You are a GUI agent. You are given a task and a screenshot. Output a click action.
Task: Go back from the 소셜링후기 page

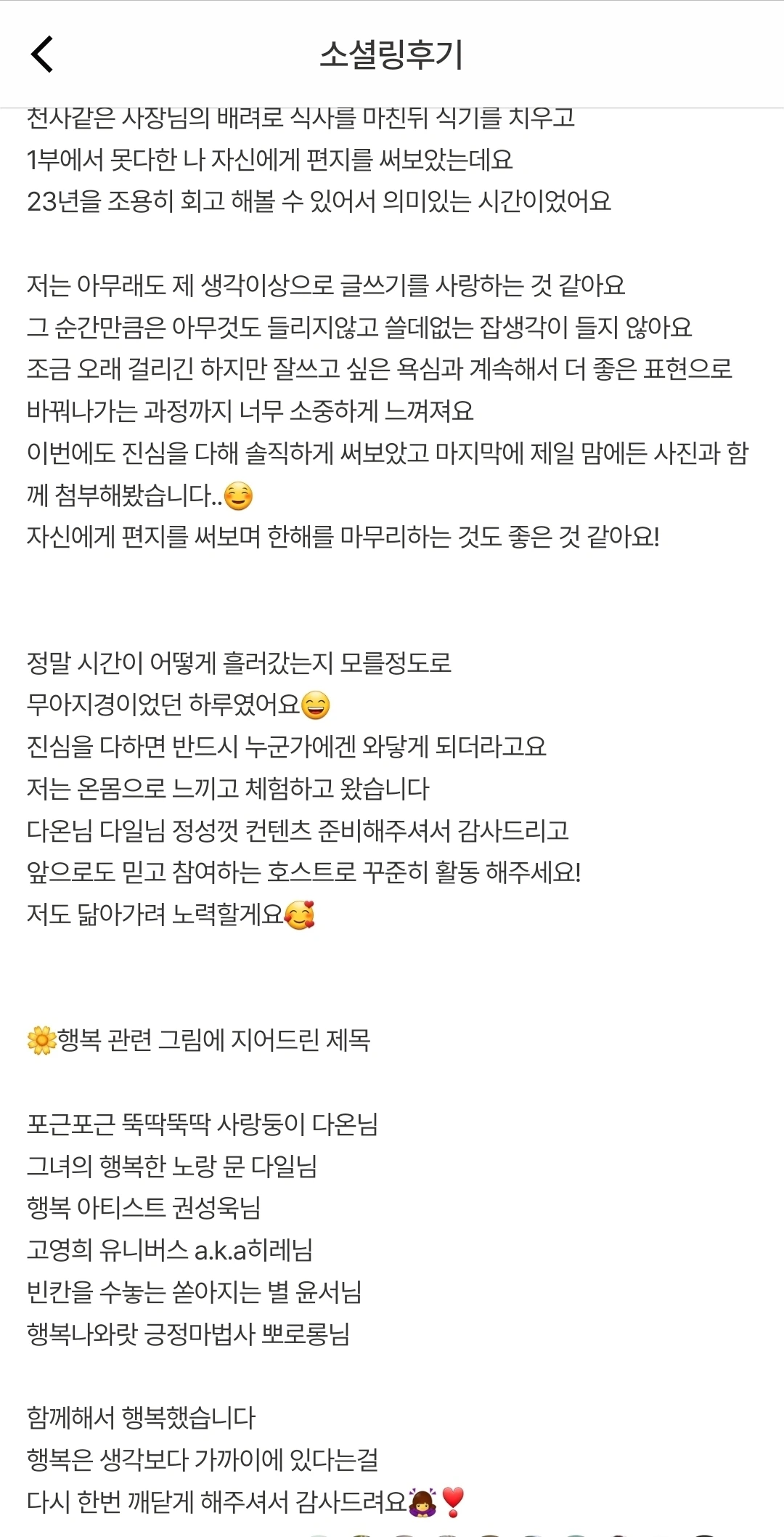pos(42,54)
